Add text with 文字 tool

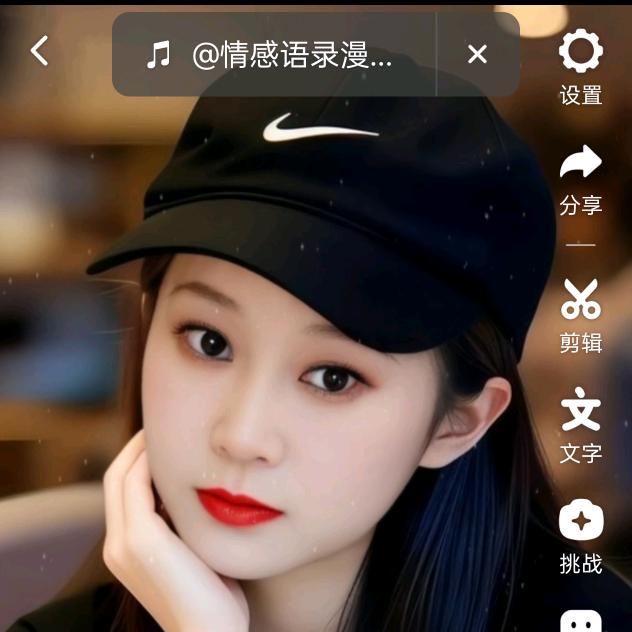click(581, 425)
